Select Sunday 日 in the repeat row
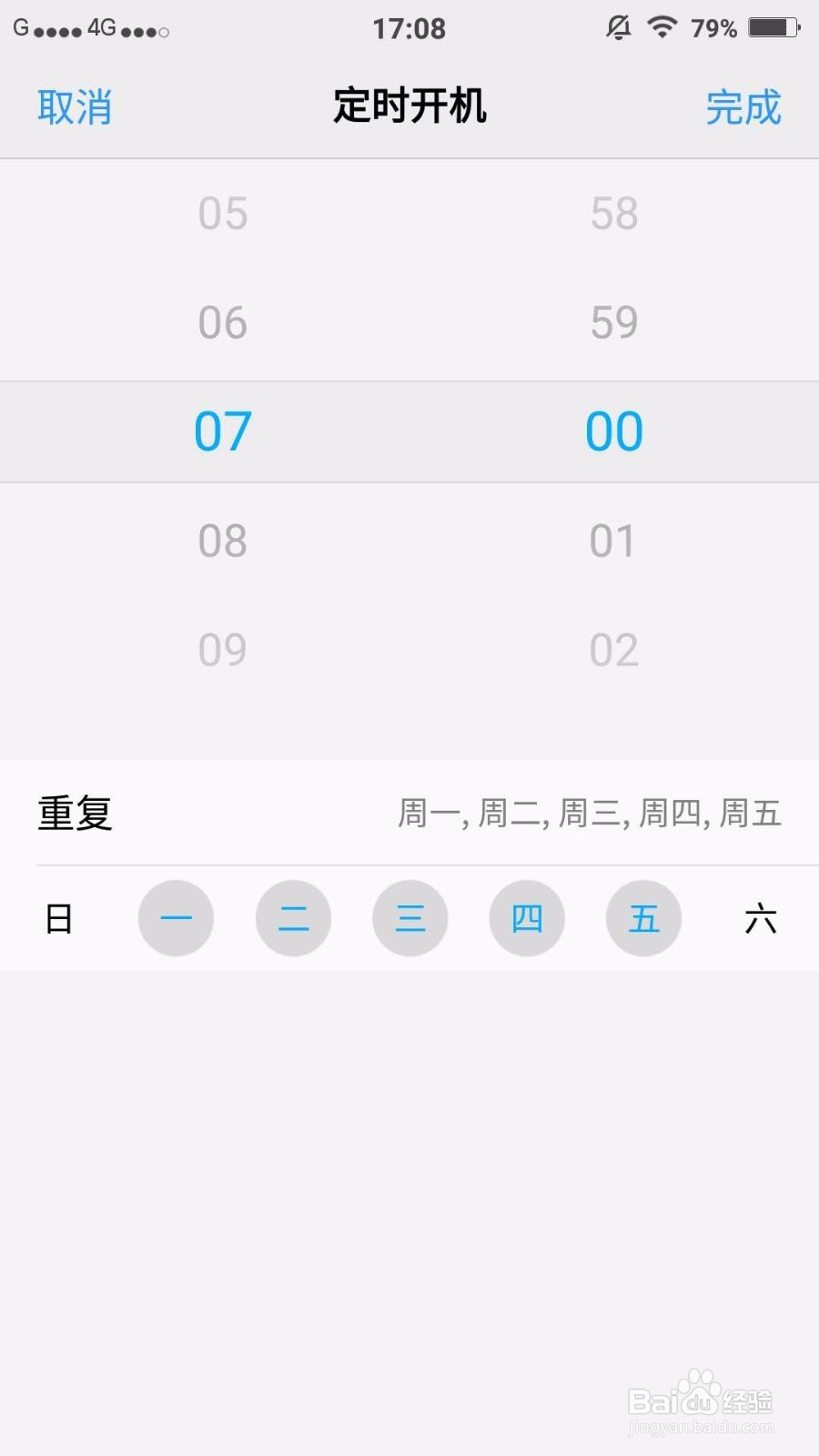 coord(59,918)
